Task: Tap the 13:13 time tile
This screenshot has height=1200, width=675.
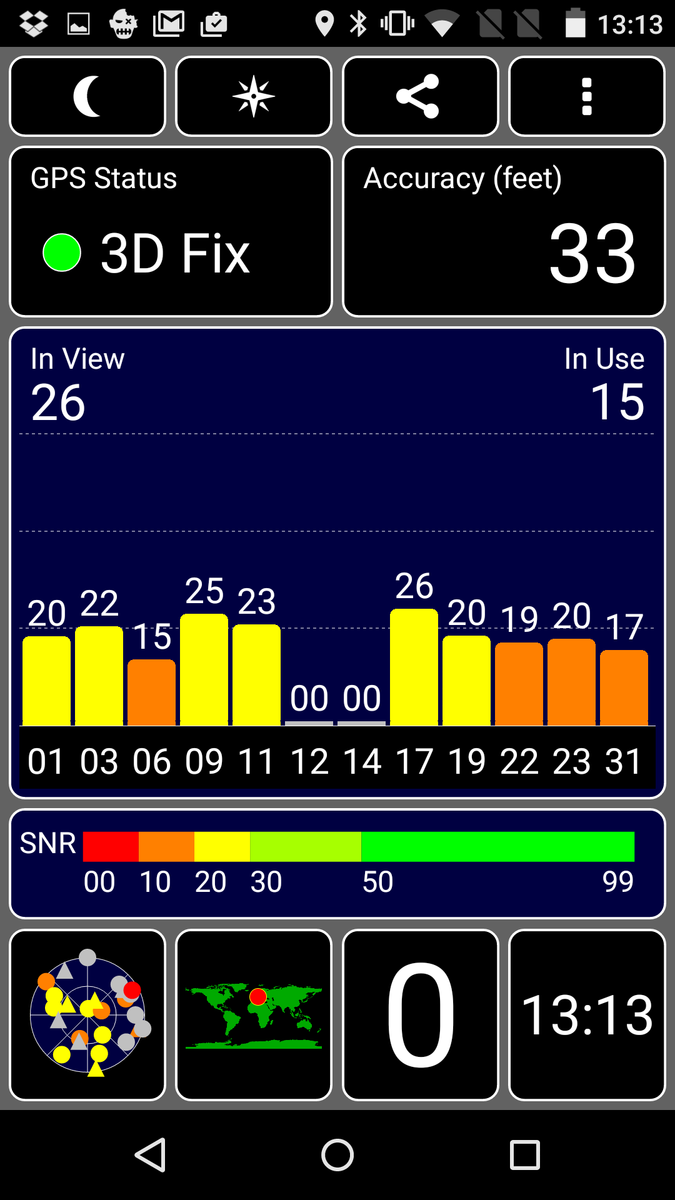Action: [x=587, y=1015]
